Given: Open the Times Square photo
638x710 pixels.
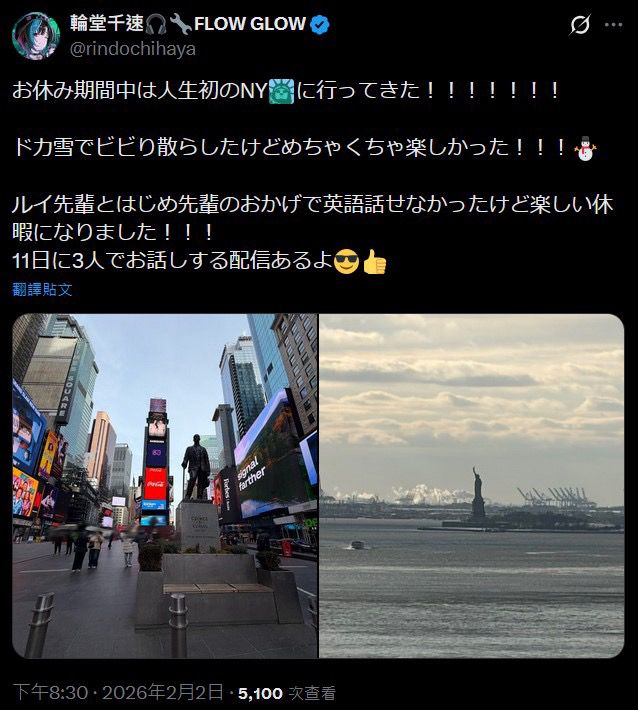Looking at the screenshot, I should [165, 486].
